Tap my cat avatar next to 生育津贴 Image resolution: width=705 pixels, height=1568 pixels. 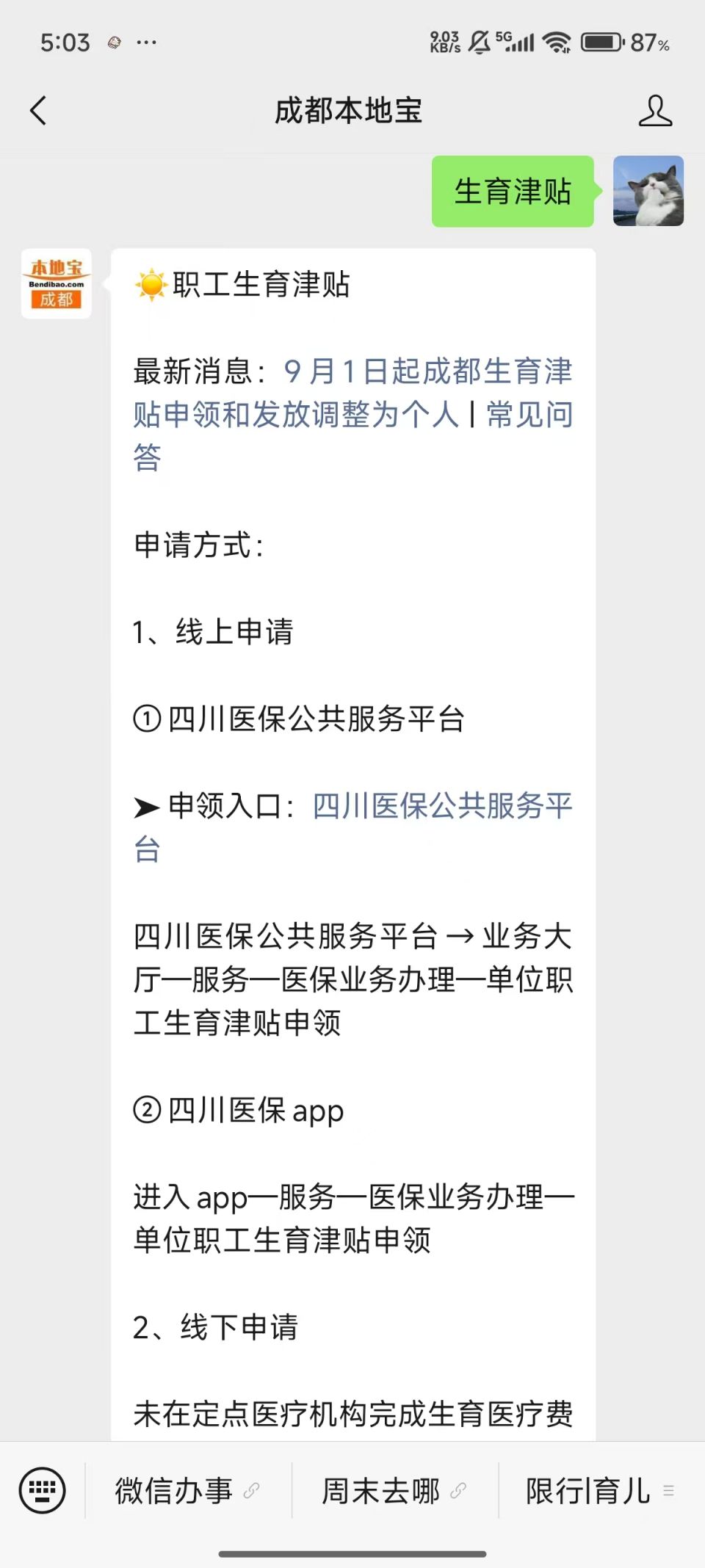648,192
